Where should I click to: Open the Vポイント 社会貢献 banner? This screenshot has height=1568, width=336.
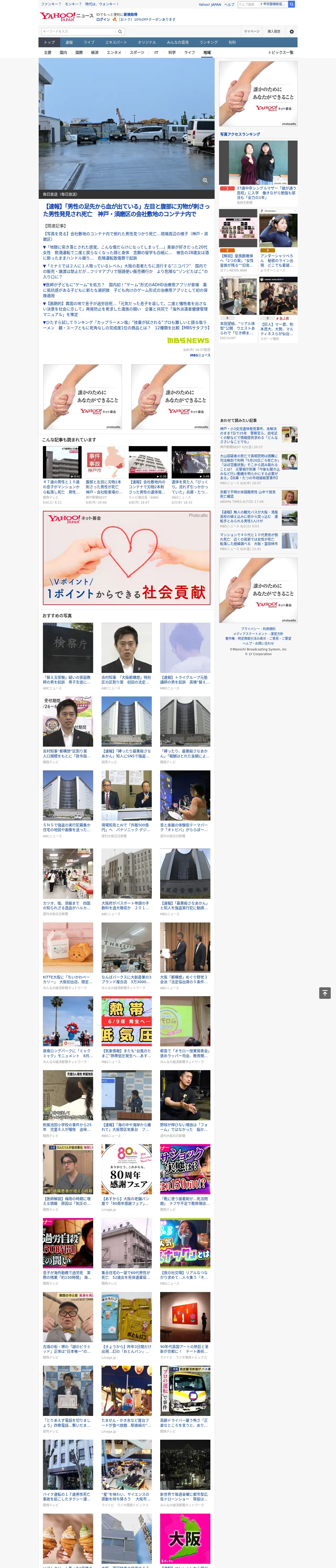pos(126,558)
